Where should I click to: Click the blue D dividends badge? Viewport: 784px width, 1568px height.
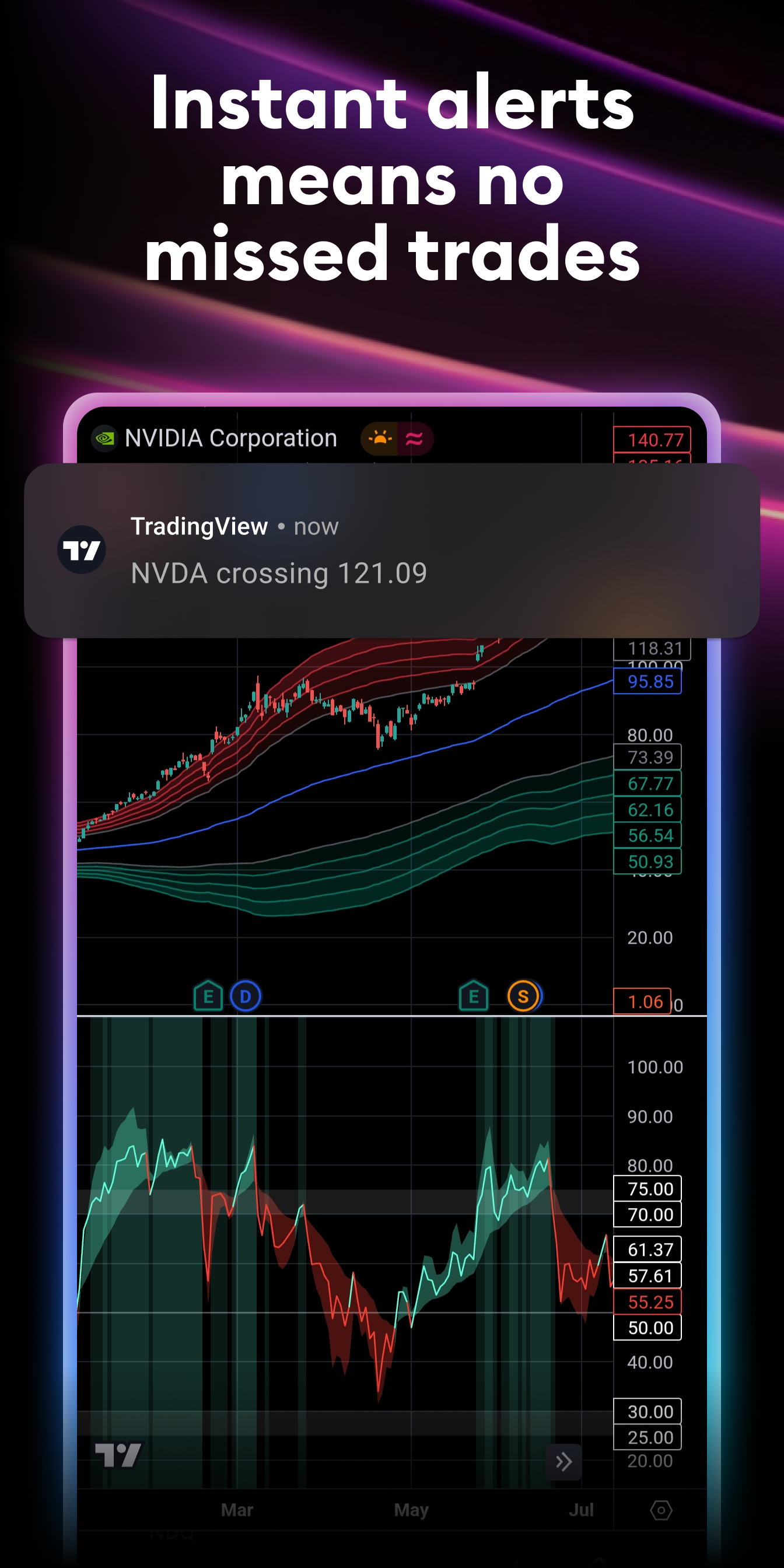(x=246, y=995)
